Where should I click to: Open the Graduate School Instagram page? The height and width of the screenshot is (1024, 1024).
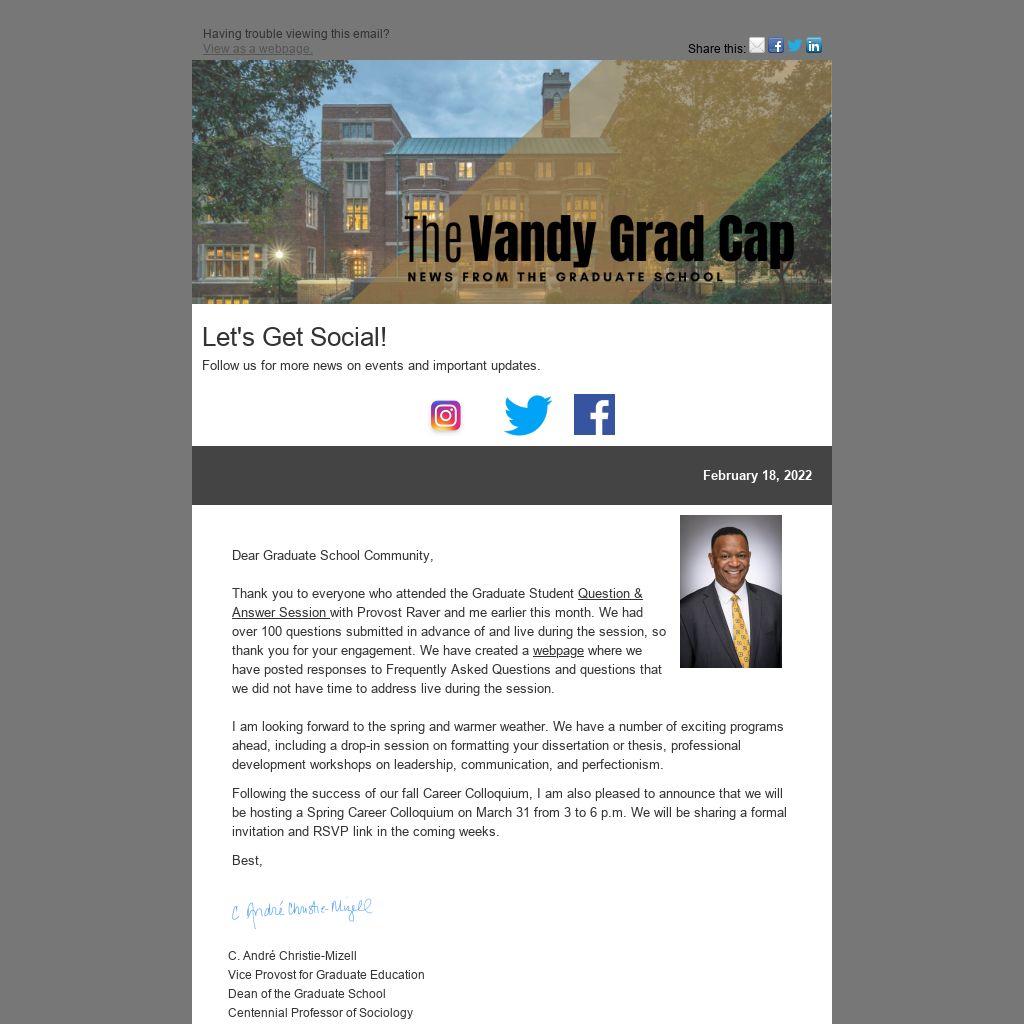446,415
